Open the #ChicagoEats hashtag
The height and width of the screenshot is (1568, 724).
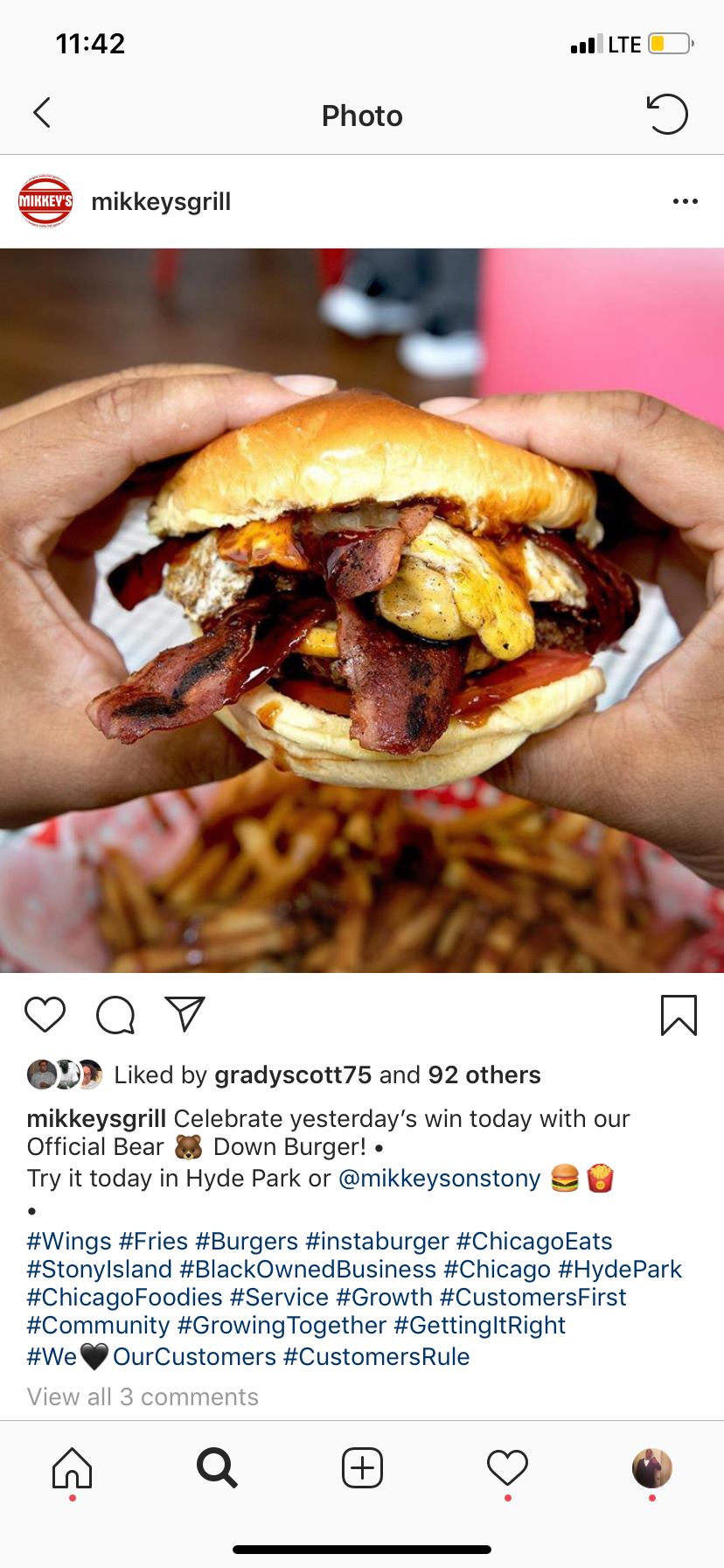533,1241
